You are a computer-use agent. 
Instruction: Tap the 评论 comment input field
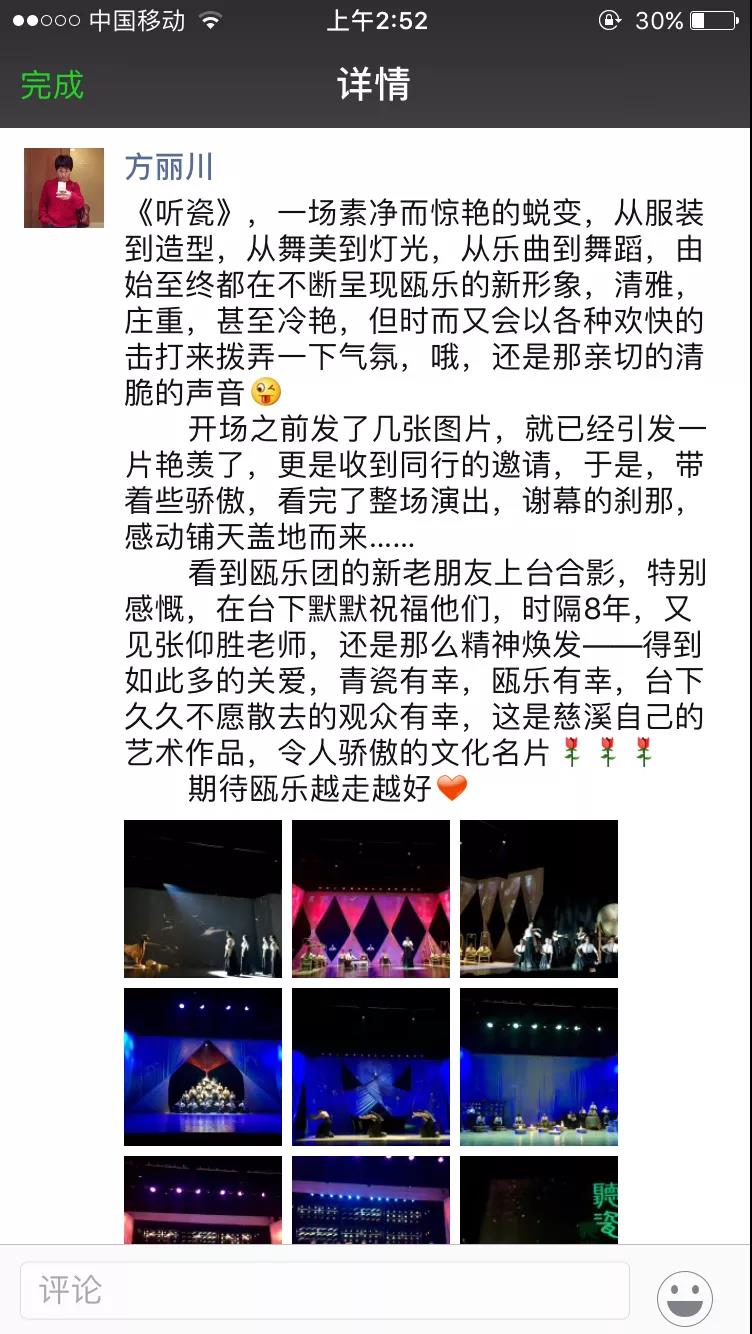click(325, 1290)
